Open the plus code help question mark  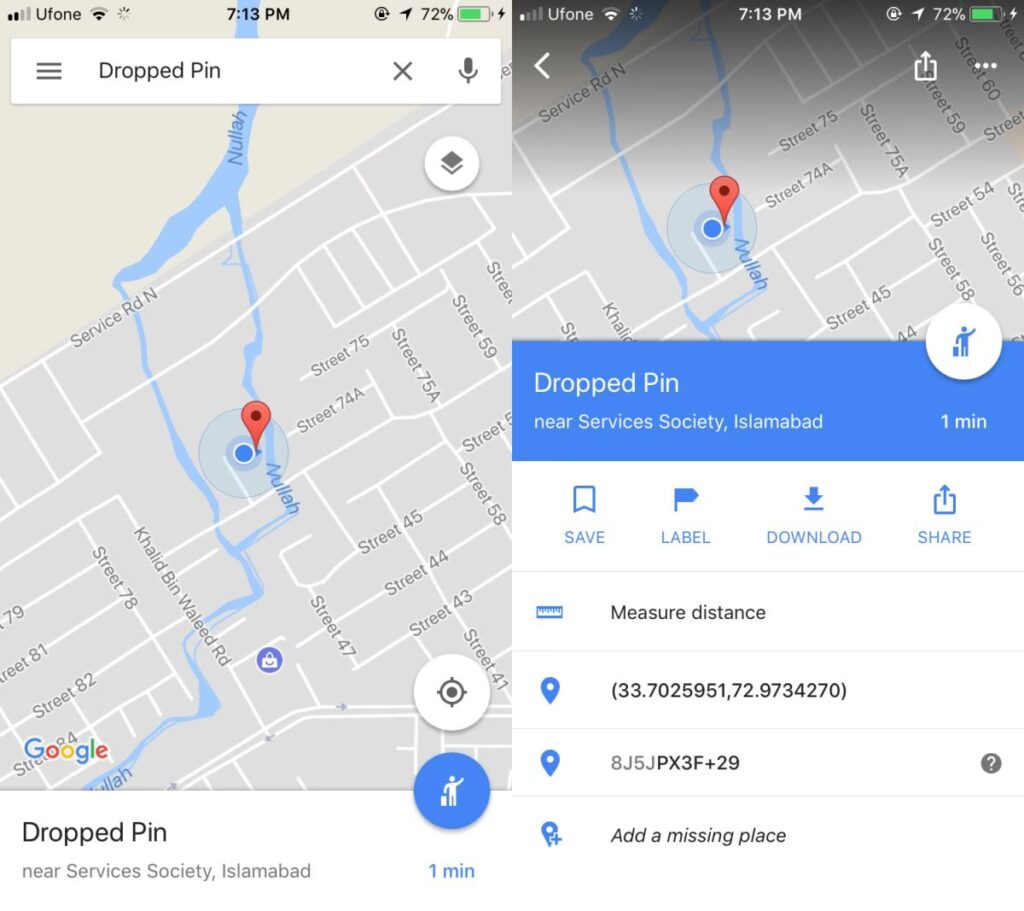pyautogui.click(x=990, y=763)
